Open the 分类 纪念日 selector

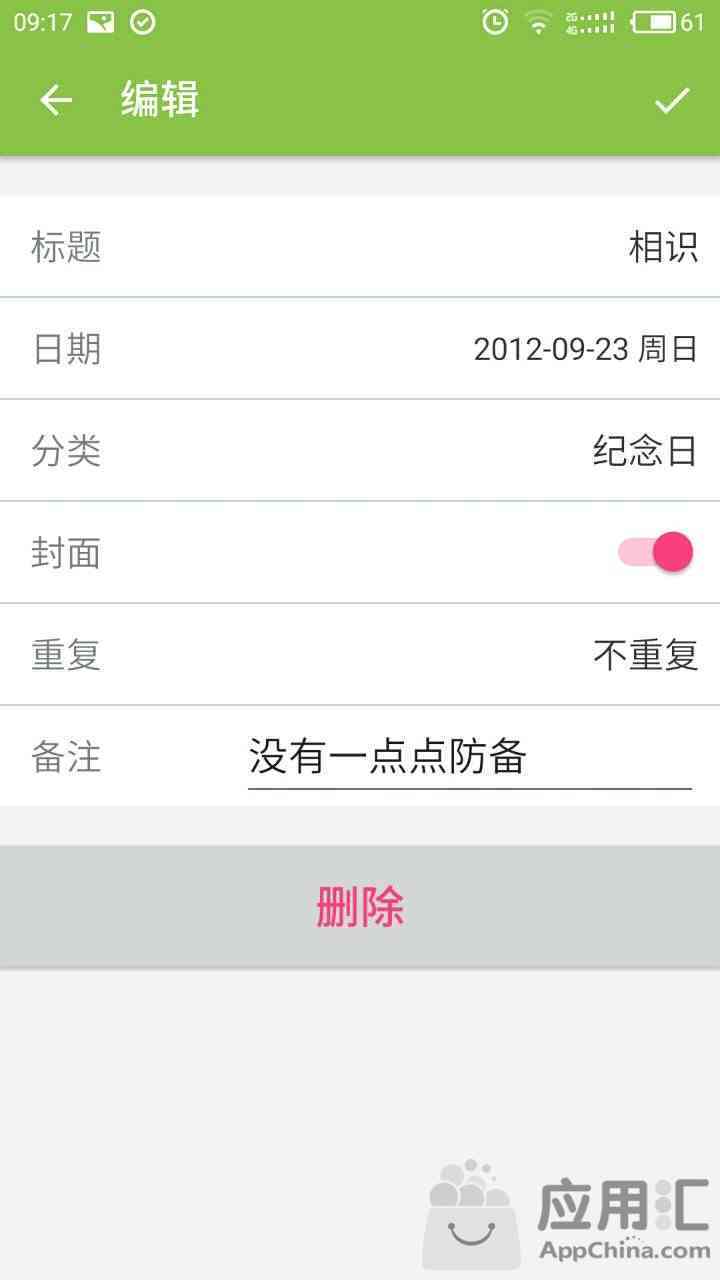(x=360, y=451)
